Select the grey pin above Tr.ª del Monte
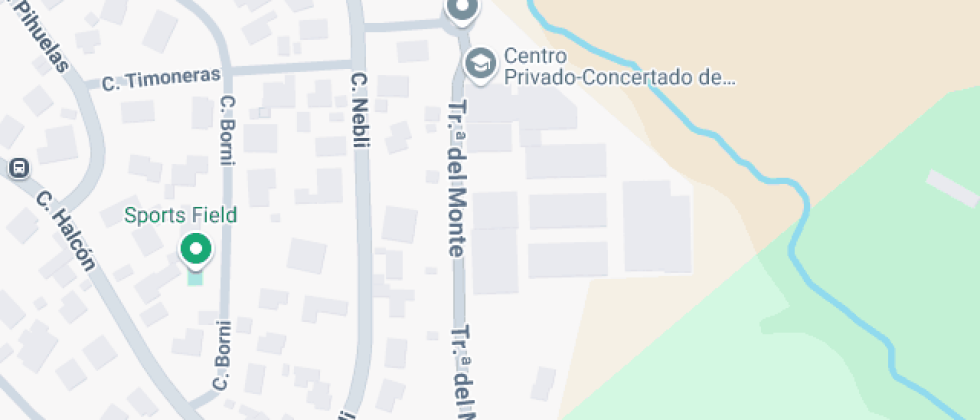980x420 pixels. [x=462, y=10]
